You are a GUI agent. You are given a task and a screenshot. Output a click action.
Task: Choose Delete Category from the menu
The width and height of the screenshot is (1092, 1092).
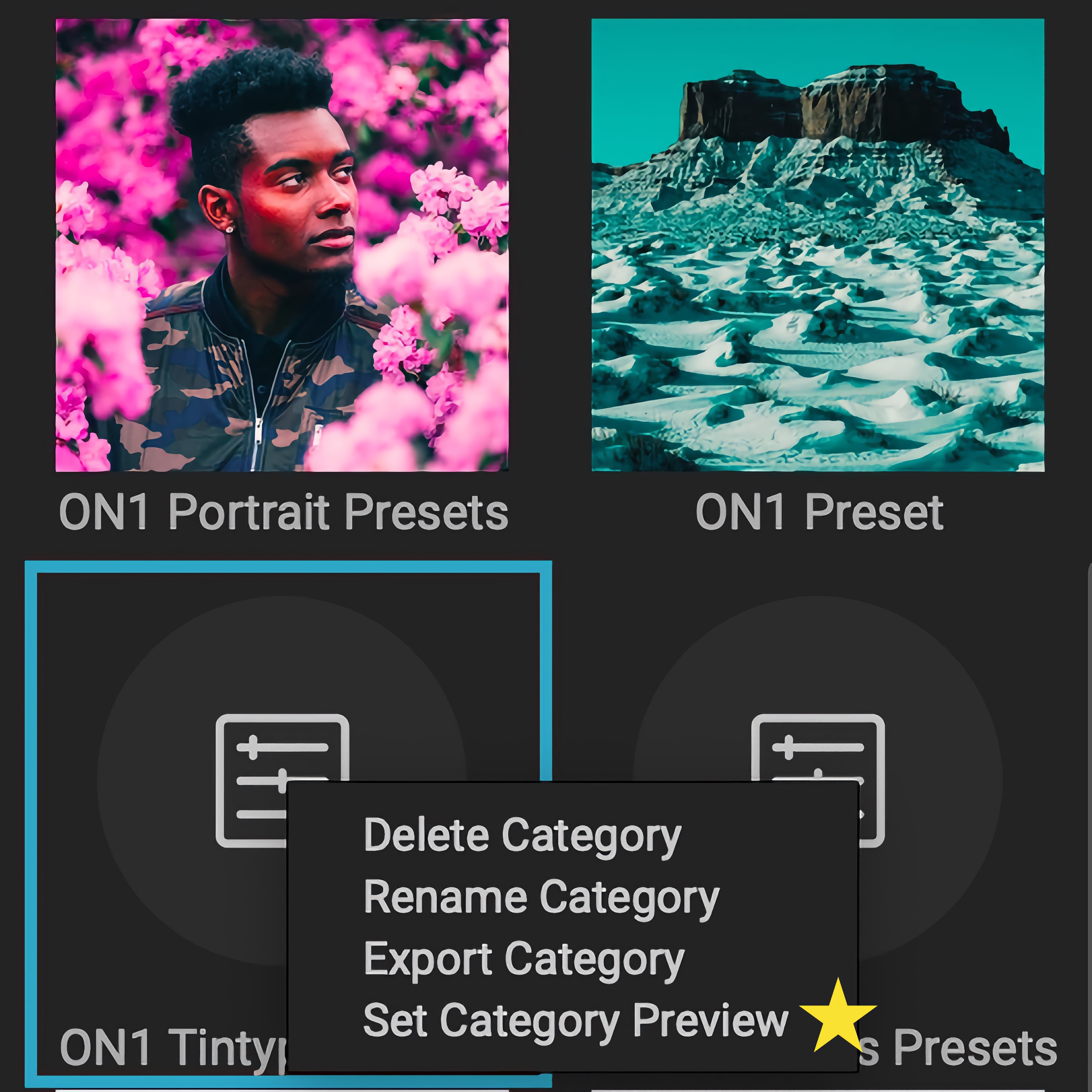point(522,835)
